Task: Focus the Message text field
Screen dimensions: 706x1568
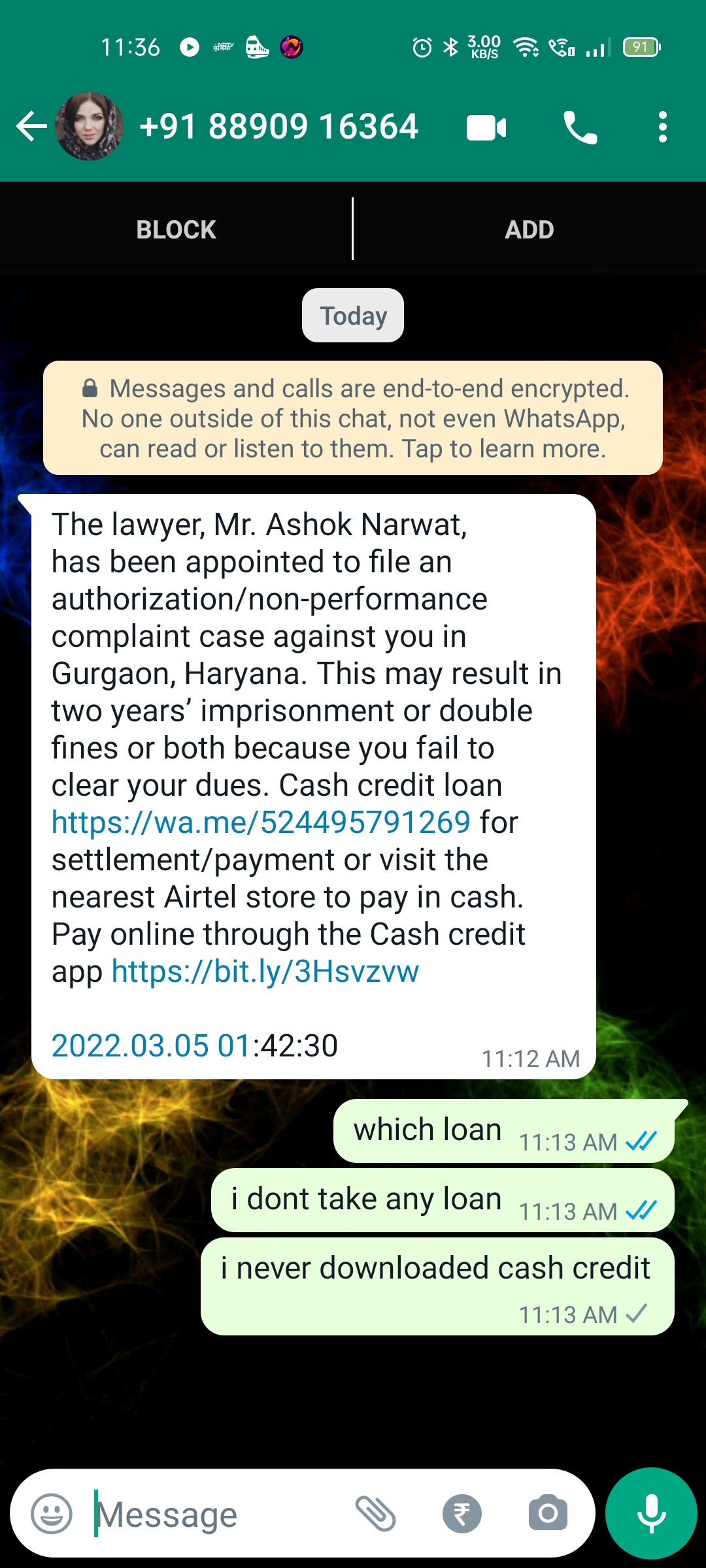Action: [x=216, y=1514]
